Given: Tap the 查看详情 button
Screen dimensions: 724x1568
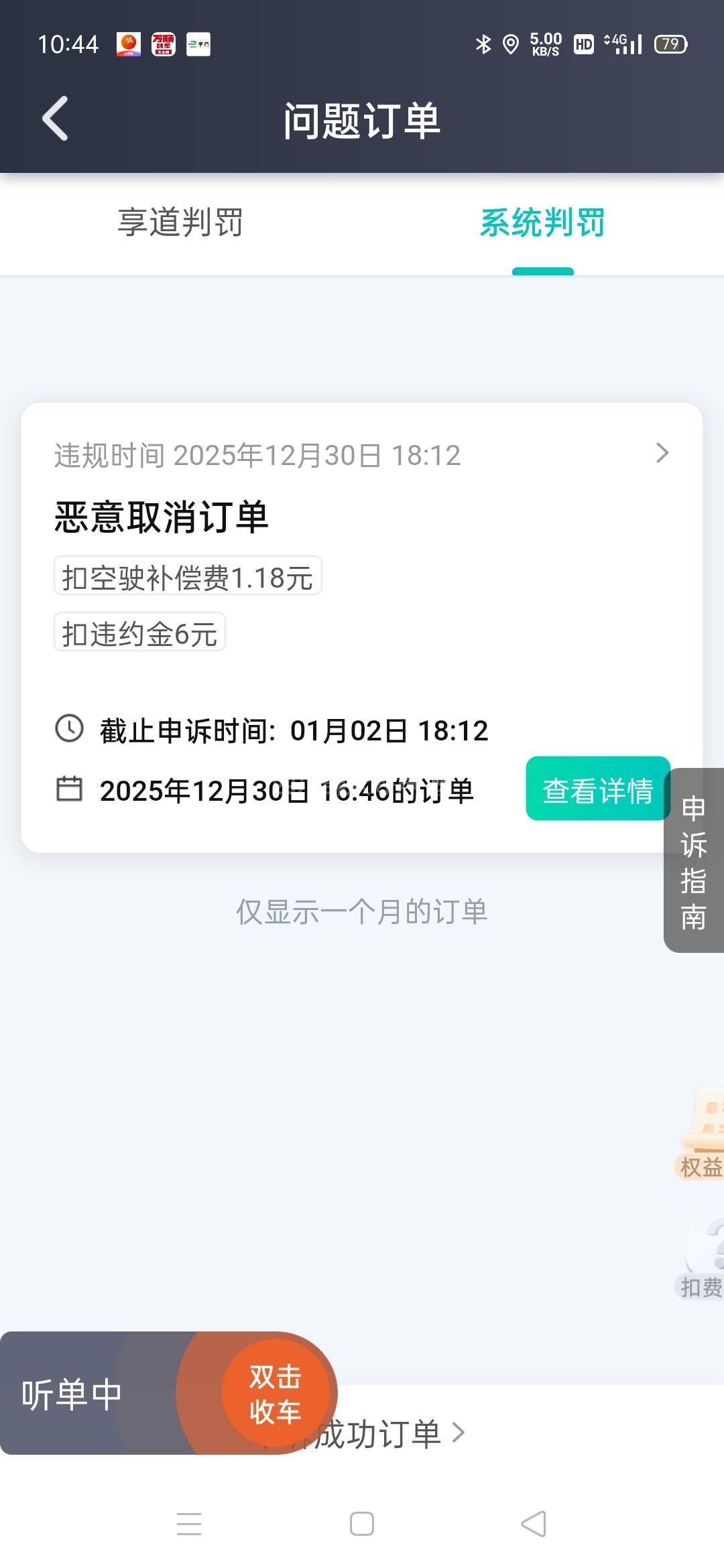Looking at the screenshot, I should 597,789.
